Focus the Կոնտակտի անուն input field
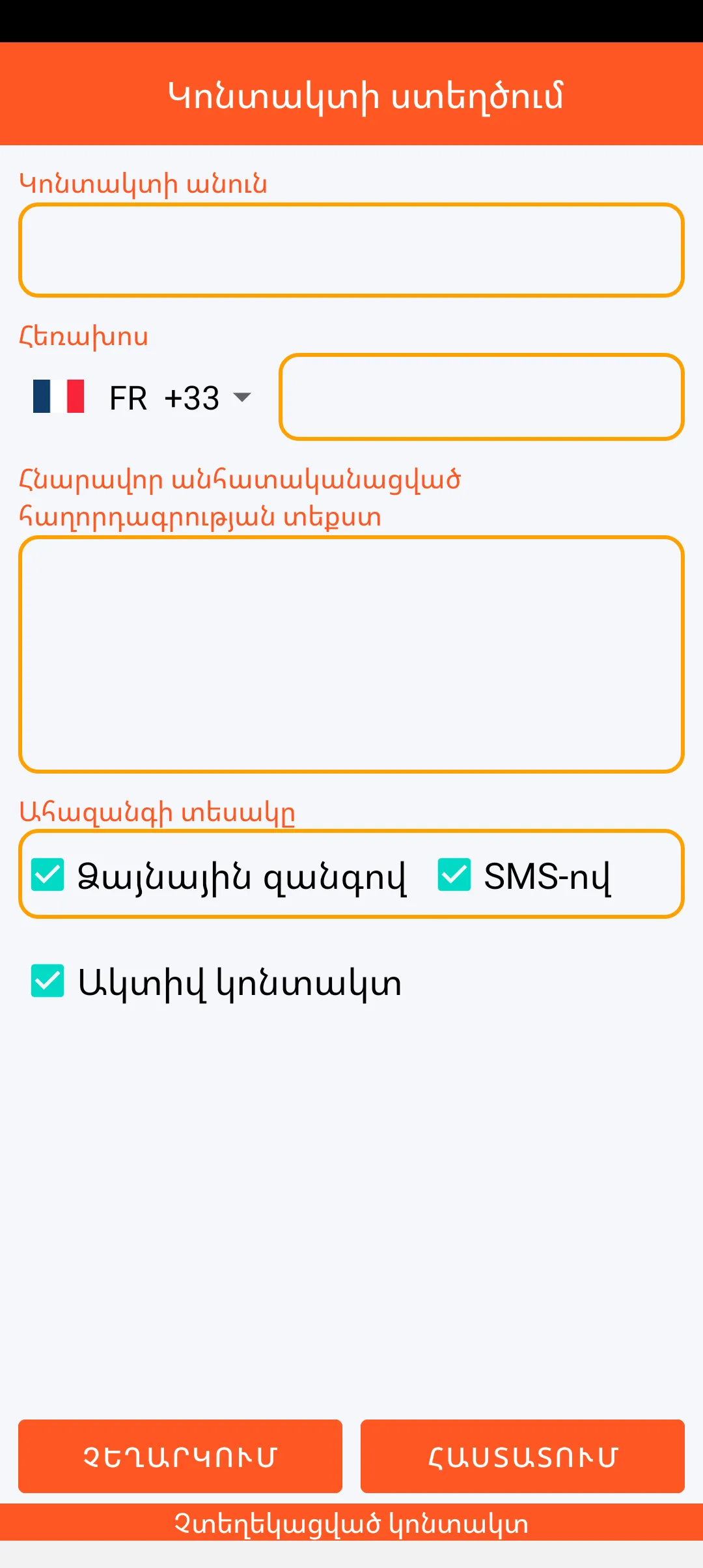This screenshot has height=1568, width=703. (x=351, y=250)
